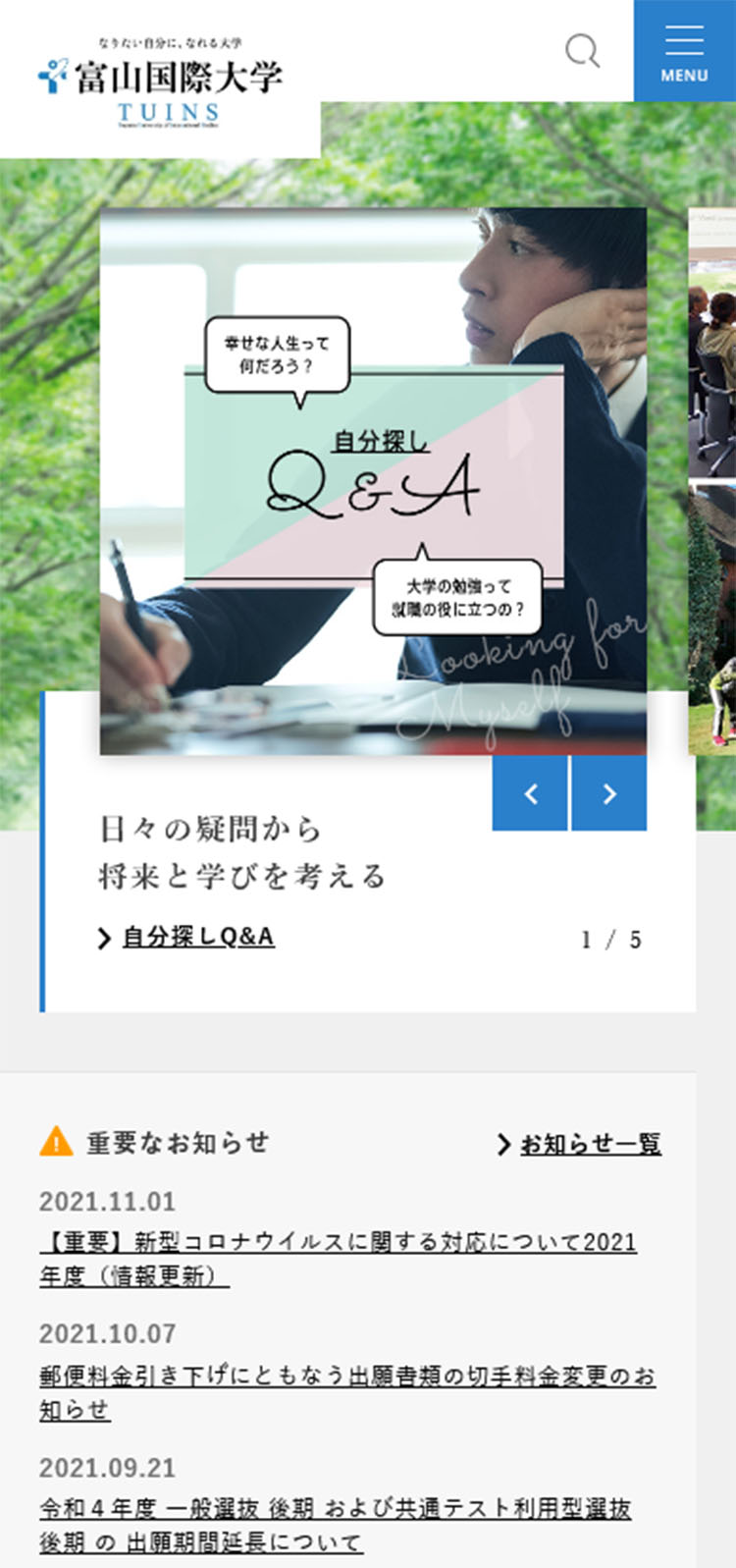Go to the 富山国際大学 home page via its logo
The height and width of the screenshot is (1568, 736).
pos(161,81)
